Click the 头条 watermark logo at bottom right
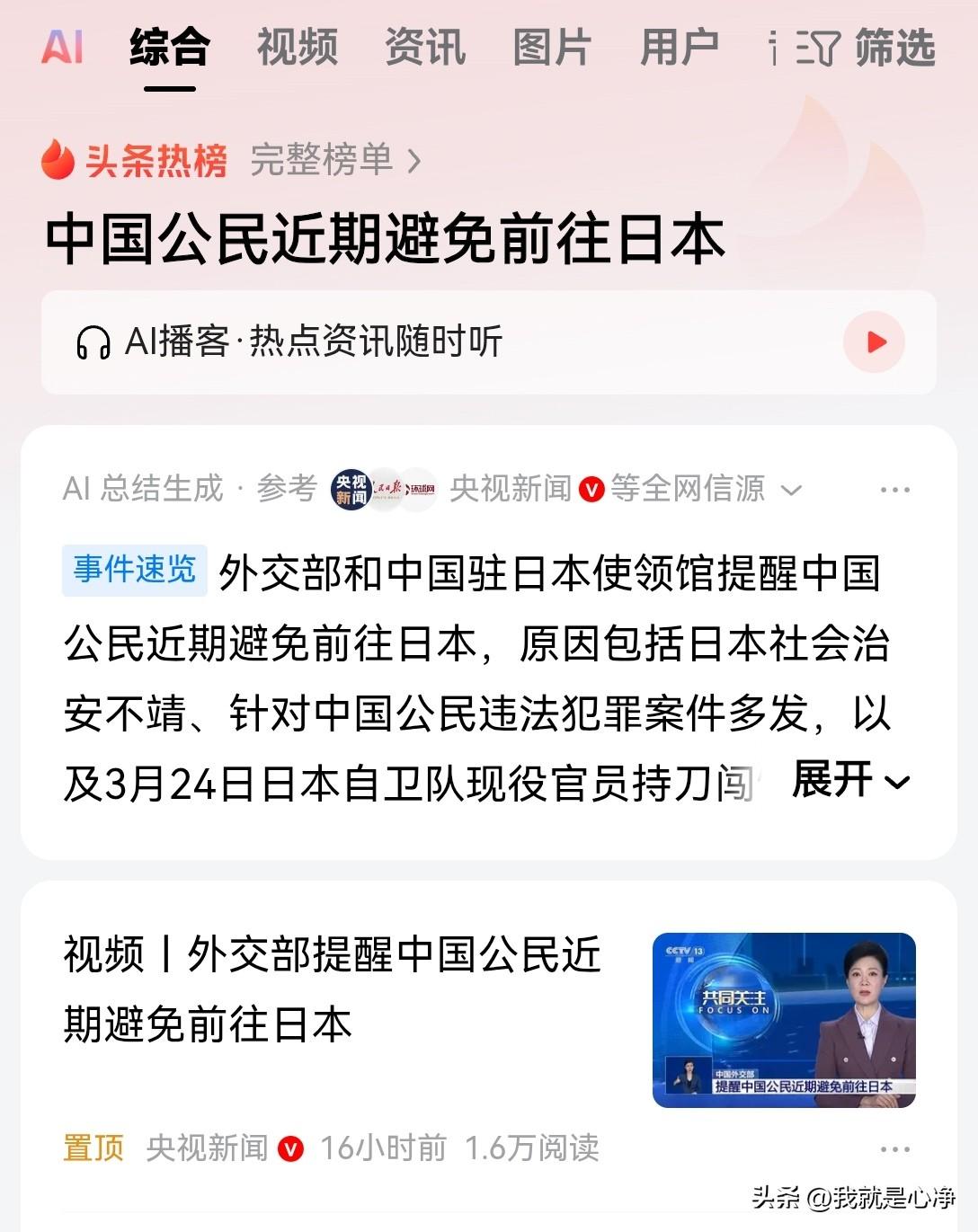Viewport: 978px width, 1232px height. pyautogui.click(x=773, y=1196)
